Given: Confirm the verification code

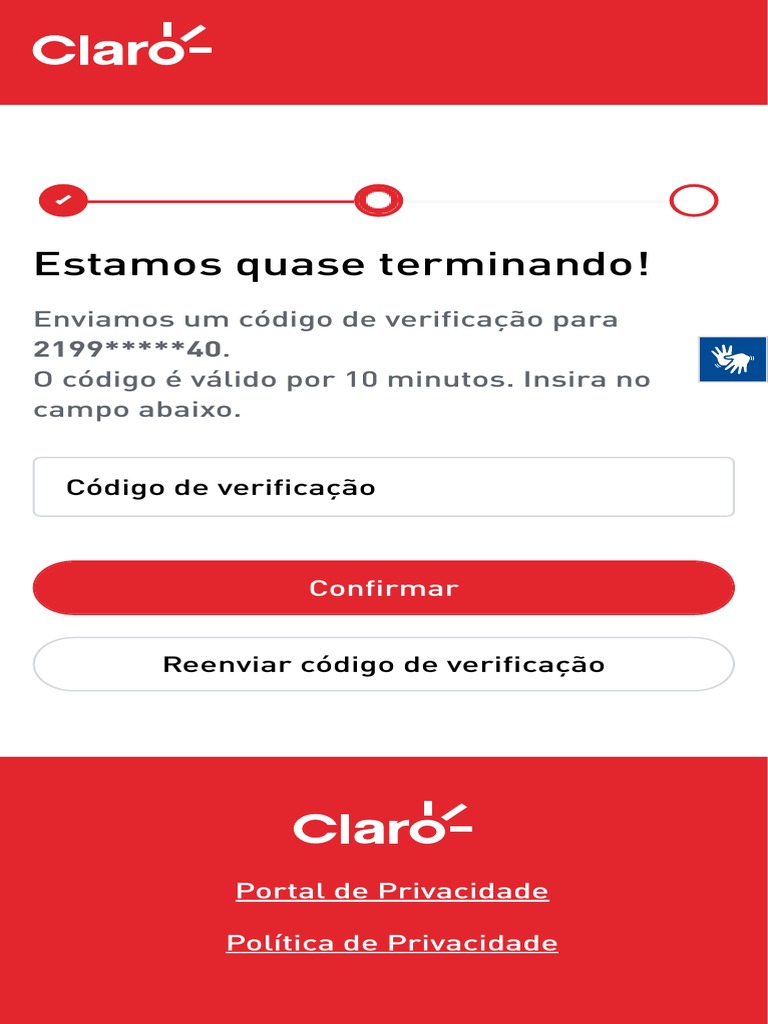Looking at the screenshot, I should tap(383, 588).
